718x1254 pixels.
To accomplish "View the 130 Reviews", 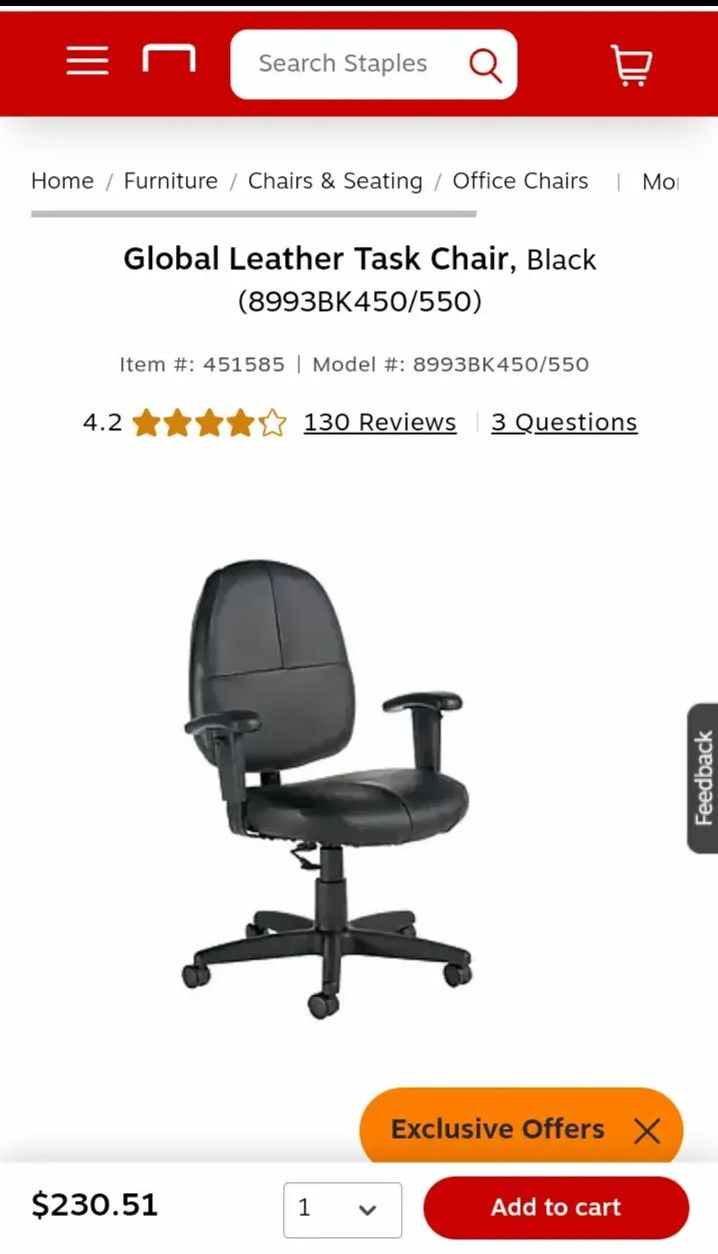I will point(380,423).
